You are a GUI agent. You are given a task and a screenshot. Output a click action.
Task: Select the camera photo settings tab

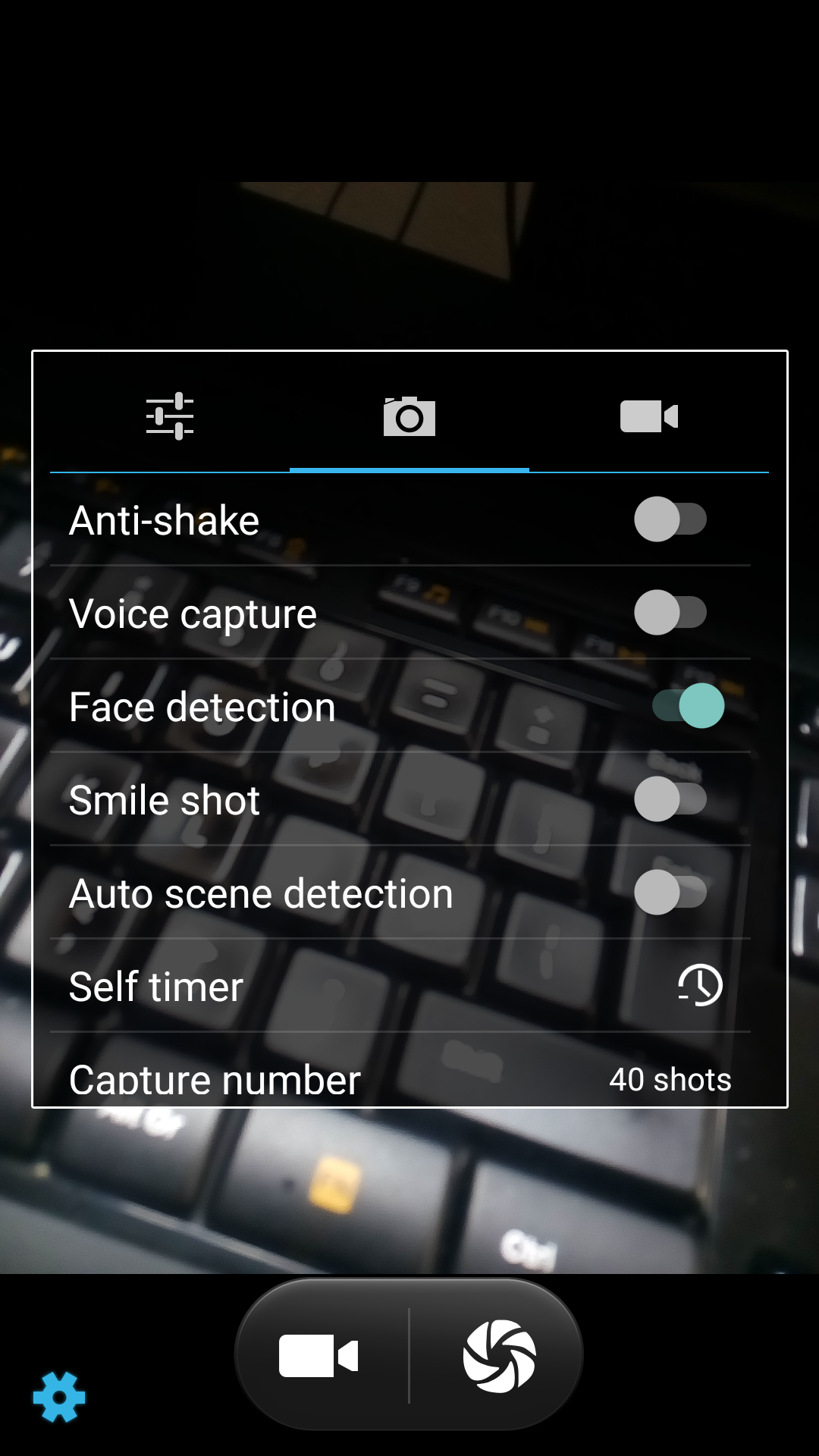409,416
